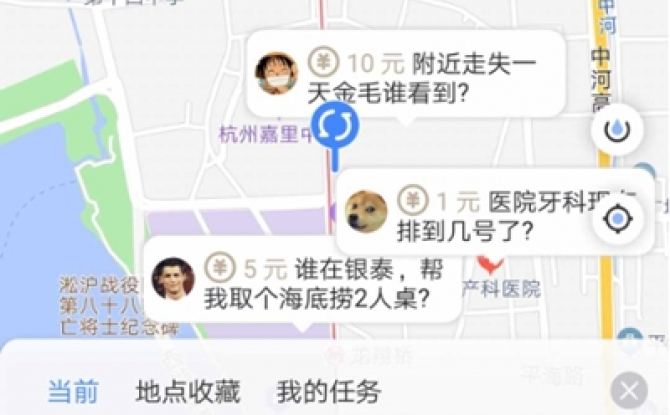Switch to the 地点收藏 tab
This screenshot has height=415, width=670.
click(x=188, y=391)
